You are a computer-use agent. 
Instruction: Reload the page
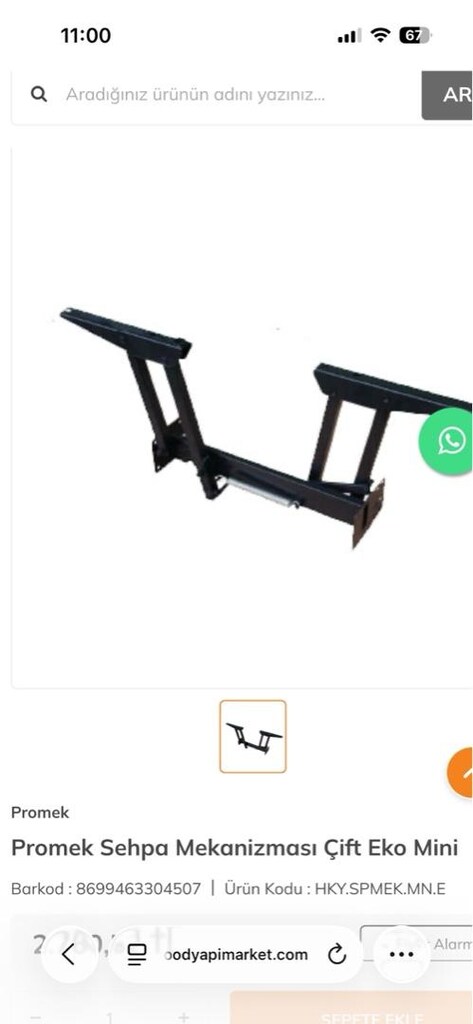coord(336,955)
